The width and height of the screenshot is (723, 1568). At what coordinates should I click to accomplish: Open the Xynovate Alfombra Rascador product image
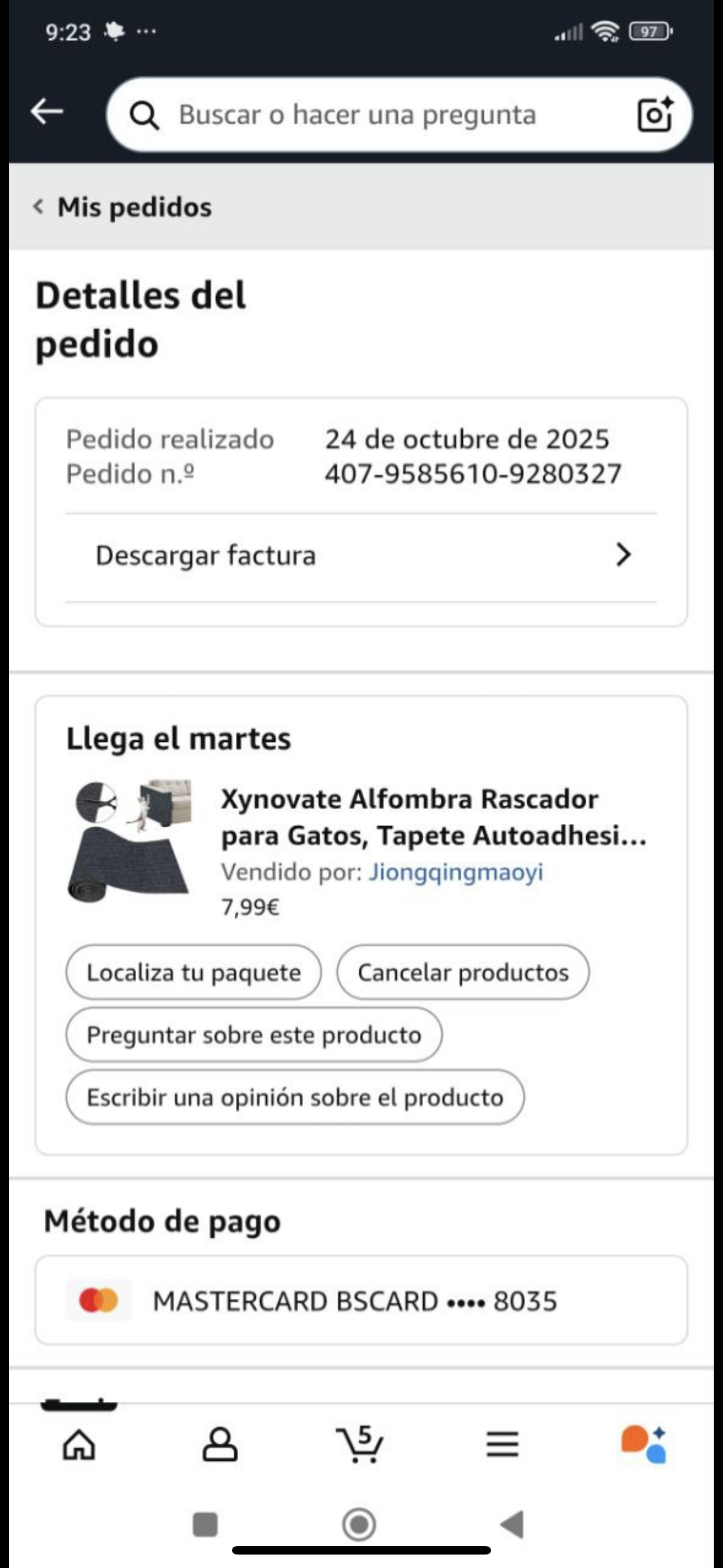tap(130, 840)
